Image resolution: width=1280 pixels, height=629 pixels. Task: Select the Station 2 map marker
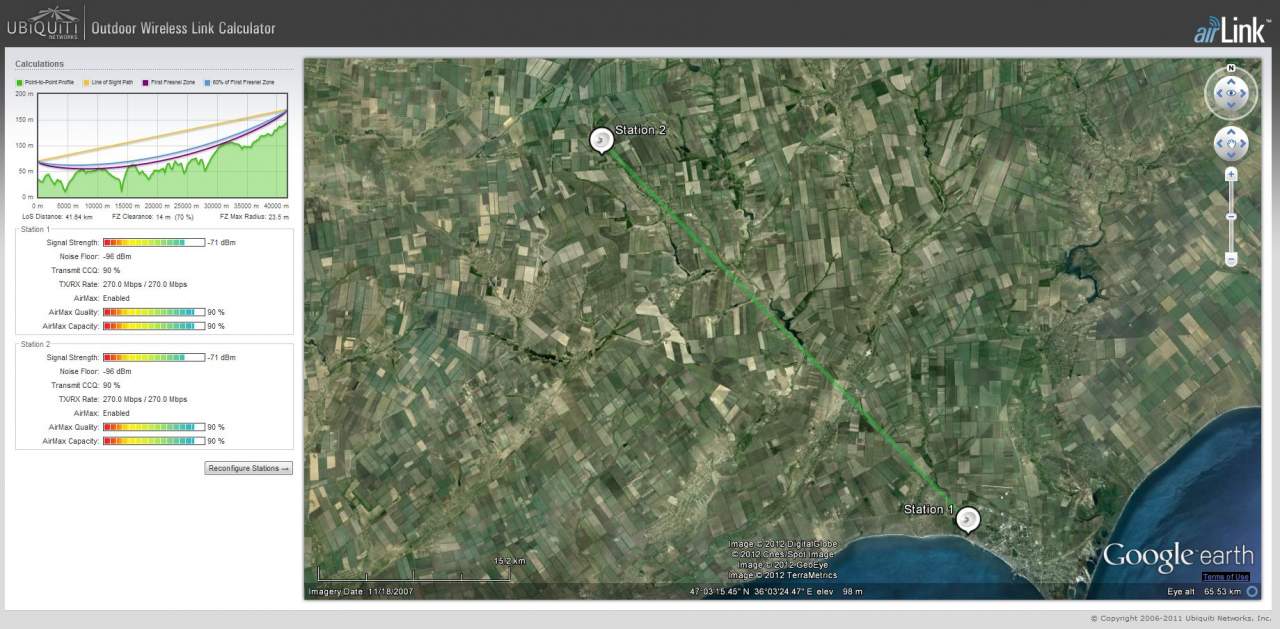click(601, 140)
